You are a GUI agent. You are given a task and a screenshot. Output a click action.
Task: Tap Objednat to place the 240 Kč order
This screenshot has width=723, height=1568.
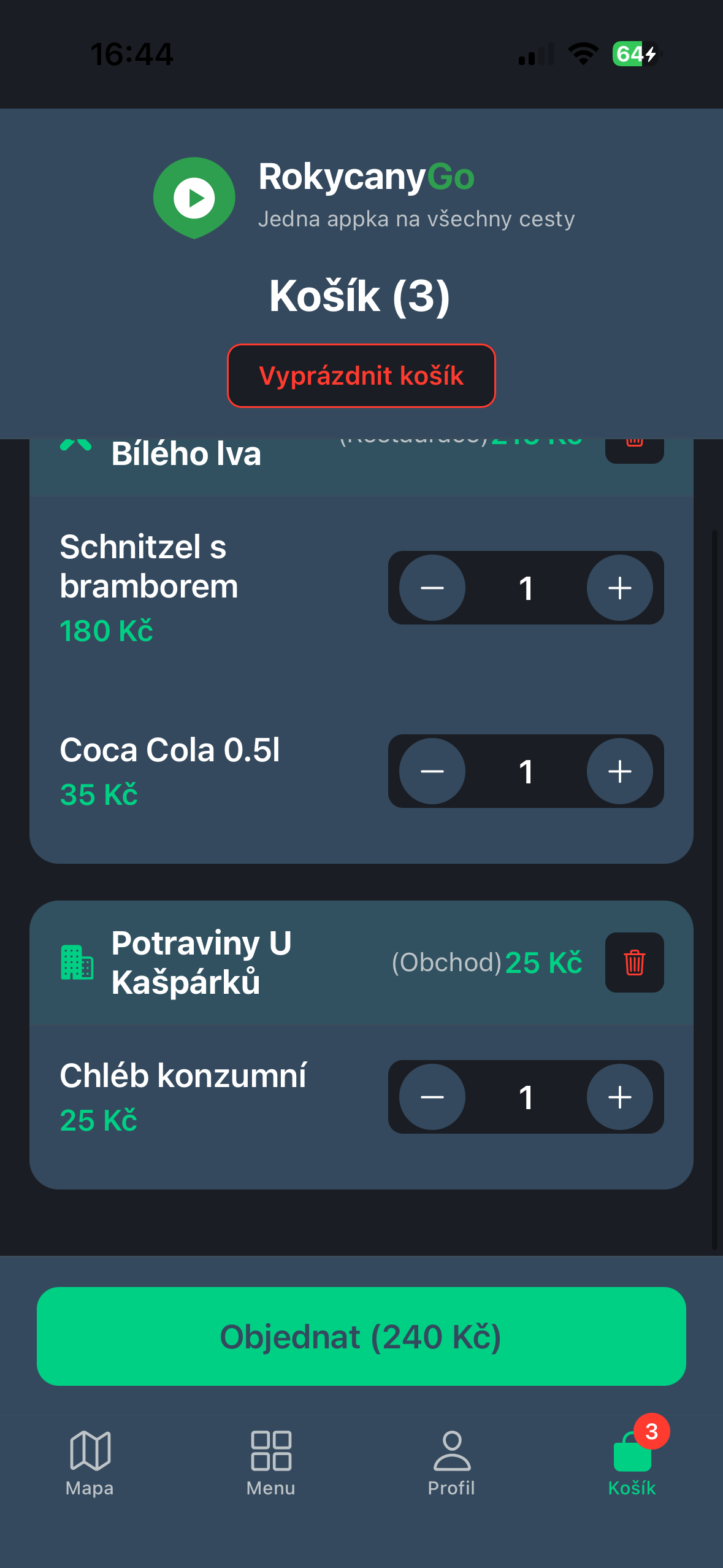(361, 1337)
